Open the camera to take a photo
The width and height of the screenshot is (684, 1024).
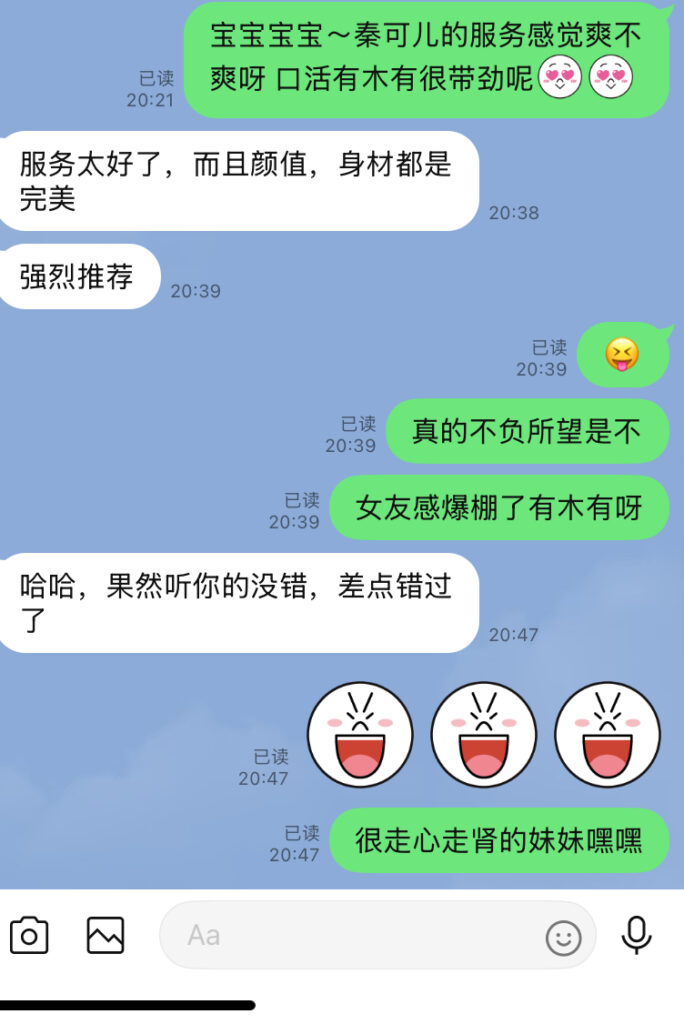click(29, 936)
